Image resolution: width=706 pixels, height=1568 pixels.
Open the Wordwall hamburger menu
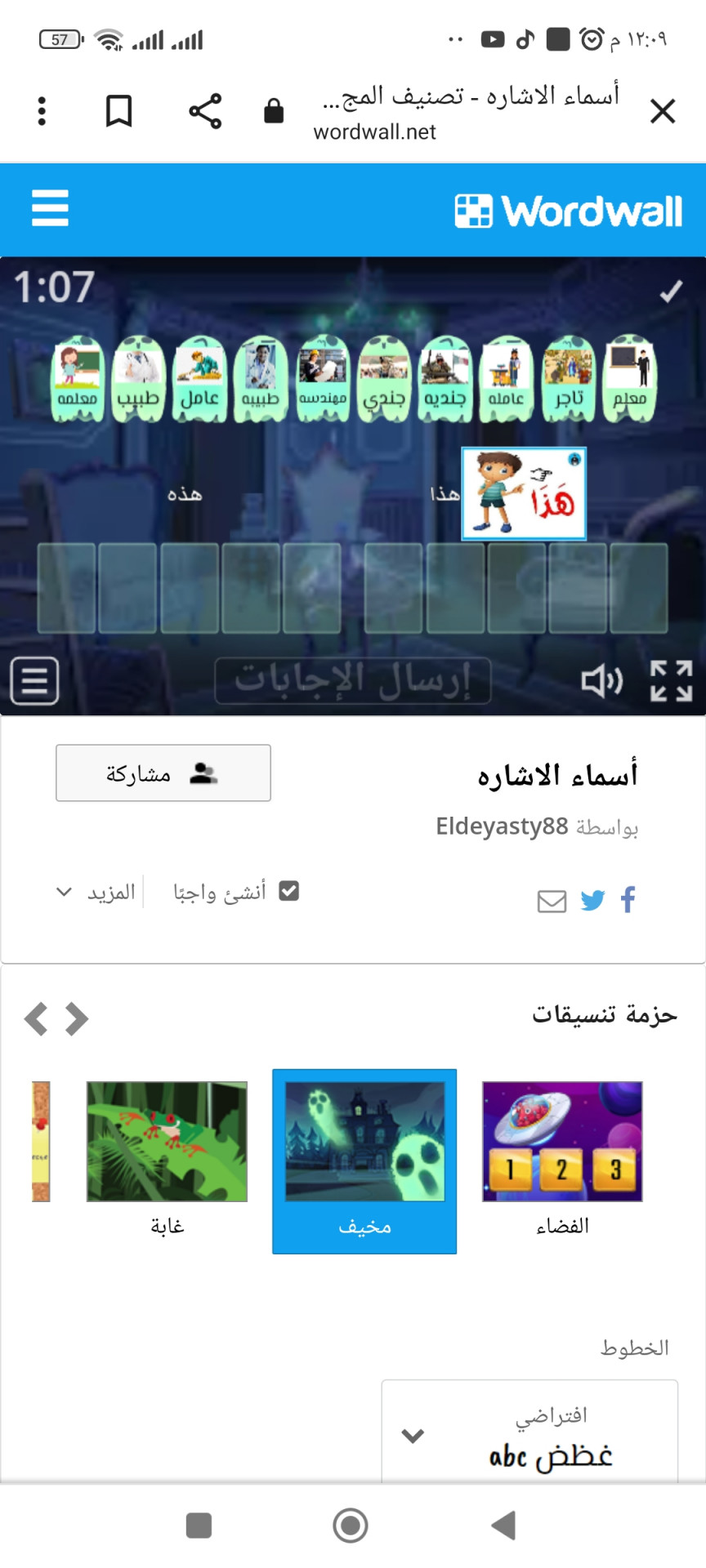coord(50,208)
